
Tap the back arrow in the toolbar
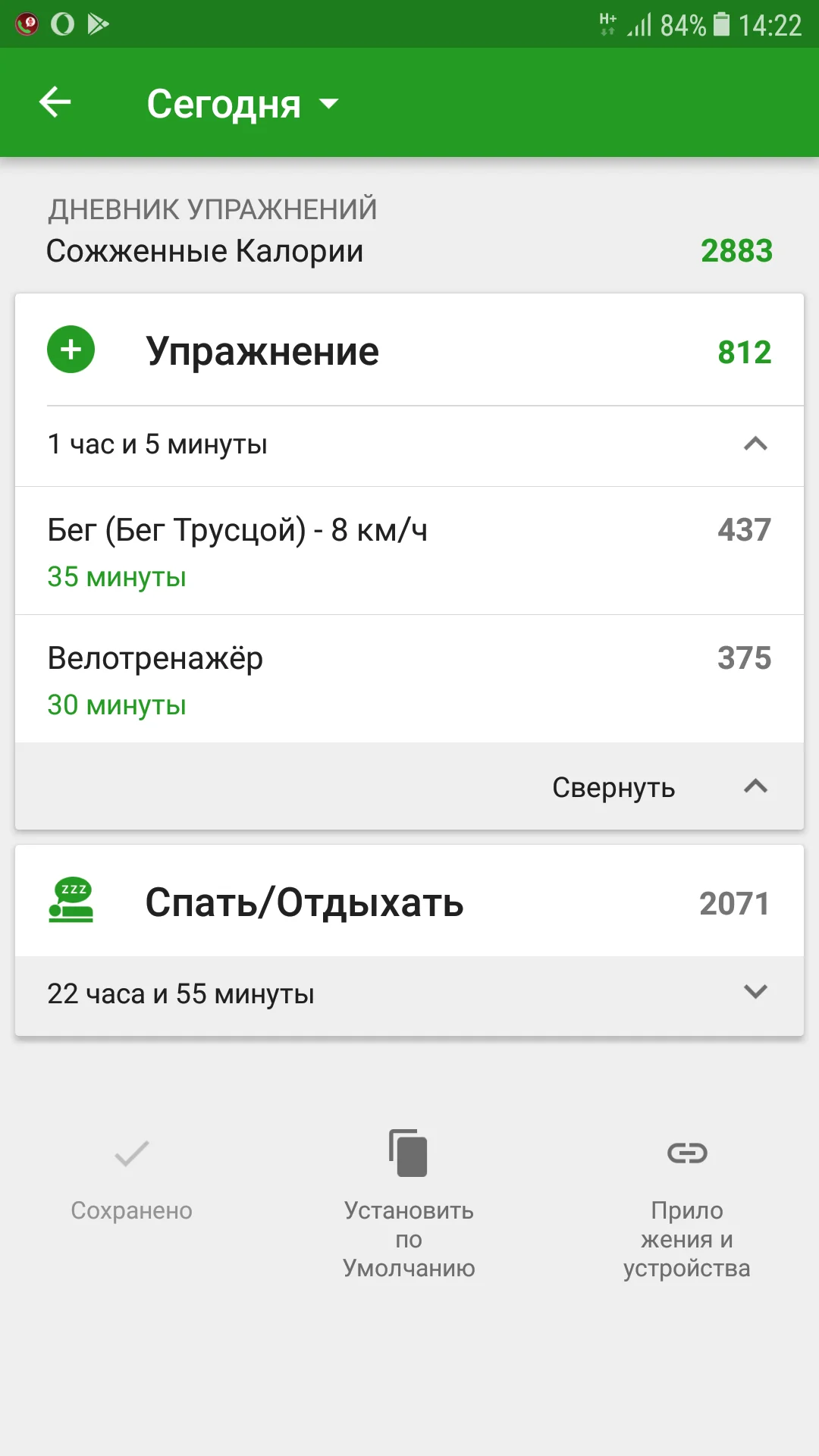tap(55, 102)
